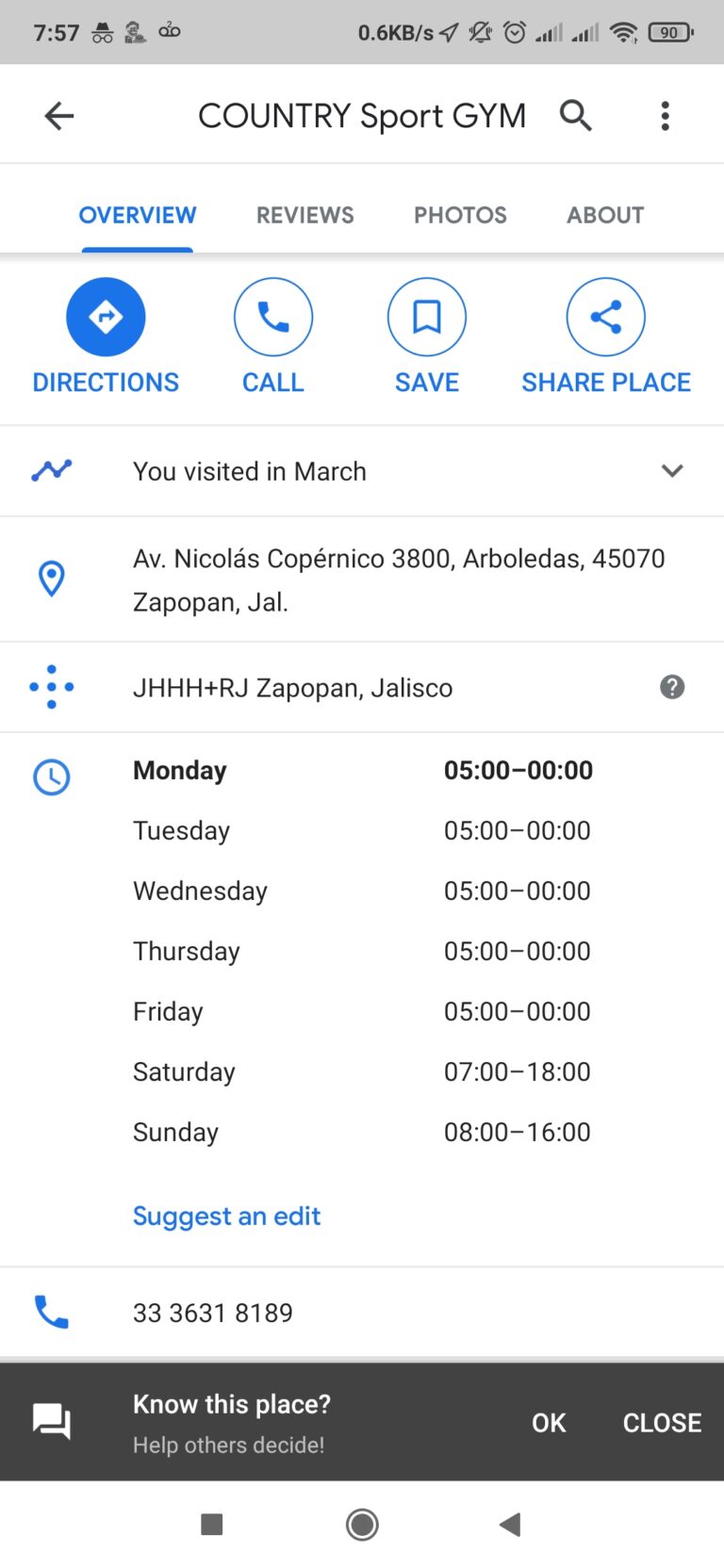The image size is (724, 1568).
Task: Call the gym using the phone icon
Action: click(272, 317)
